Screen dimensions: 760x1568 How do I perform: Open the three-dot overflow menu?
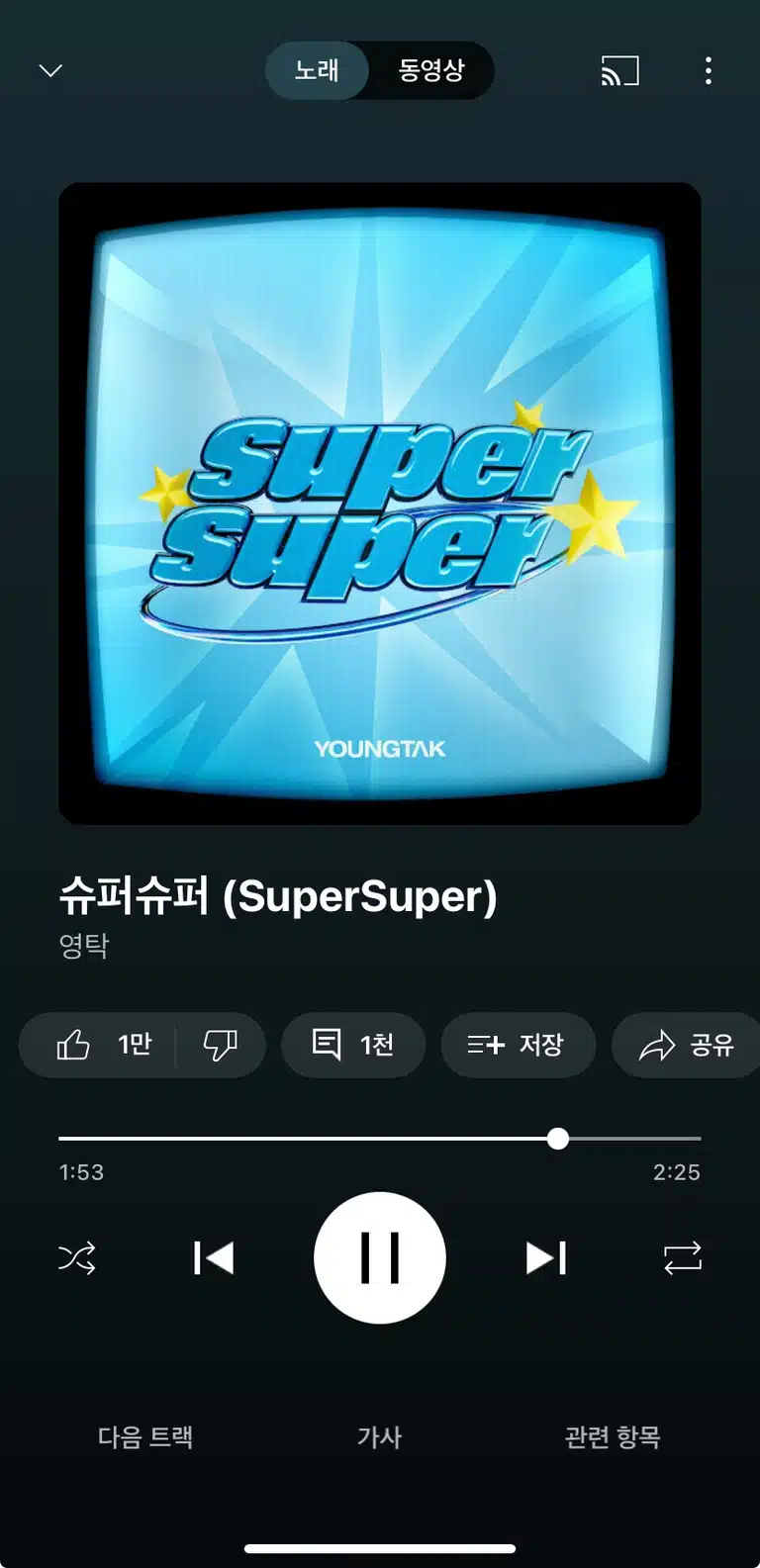[x=708, y=70]
